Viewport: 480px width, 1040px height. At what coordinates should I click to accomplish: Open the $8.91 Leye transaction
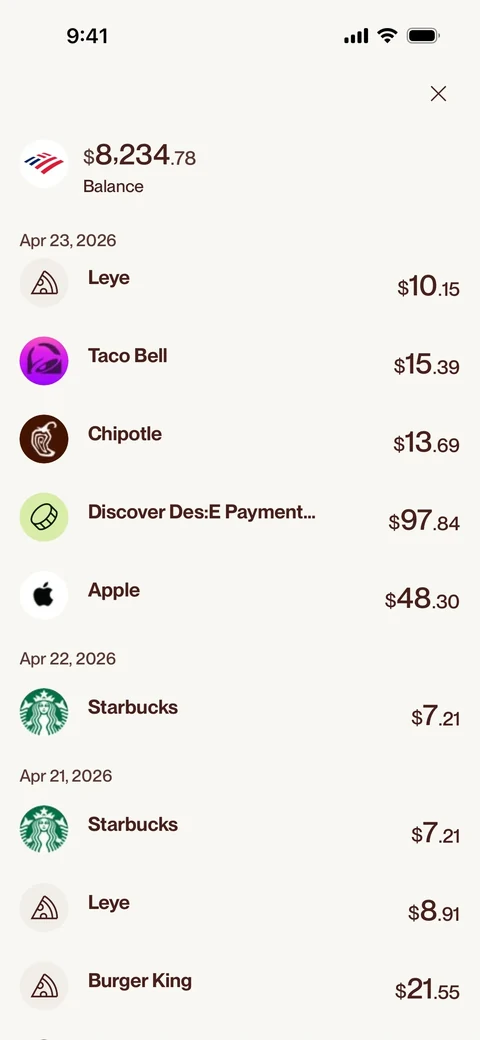point(240,908)
